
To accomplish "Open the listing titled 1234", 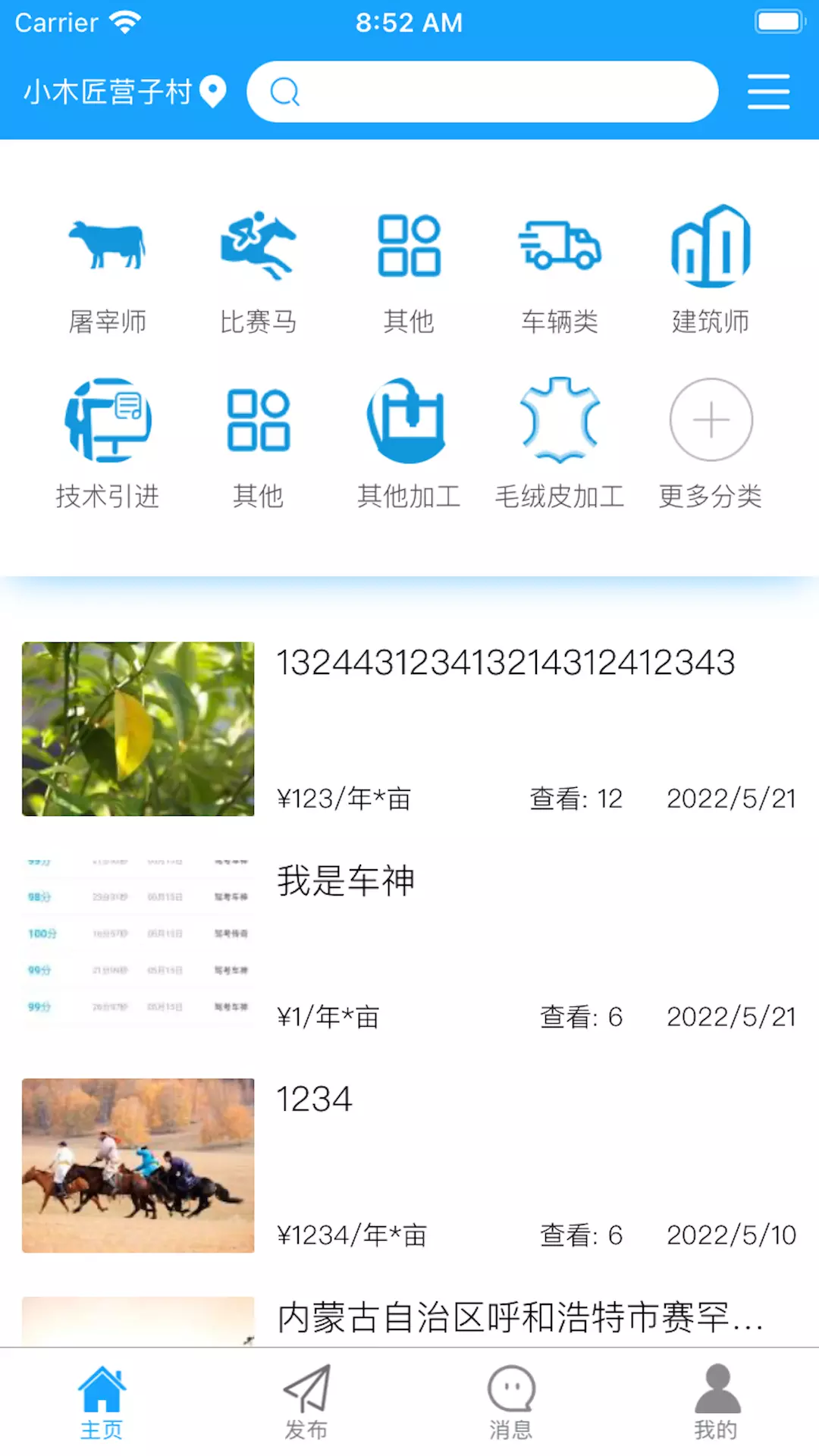I will [409, 1166].
